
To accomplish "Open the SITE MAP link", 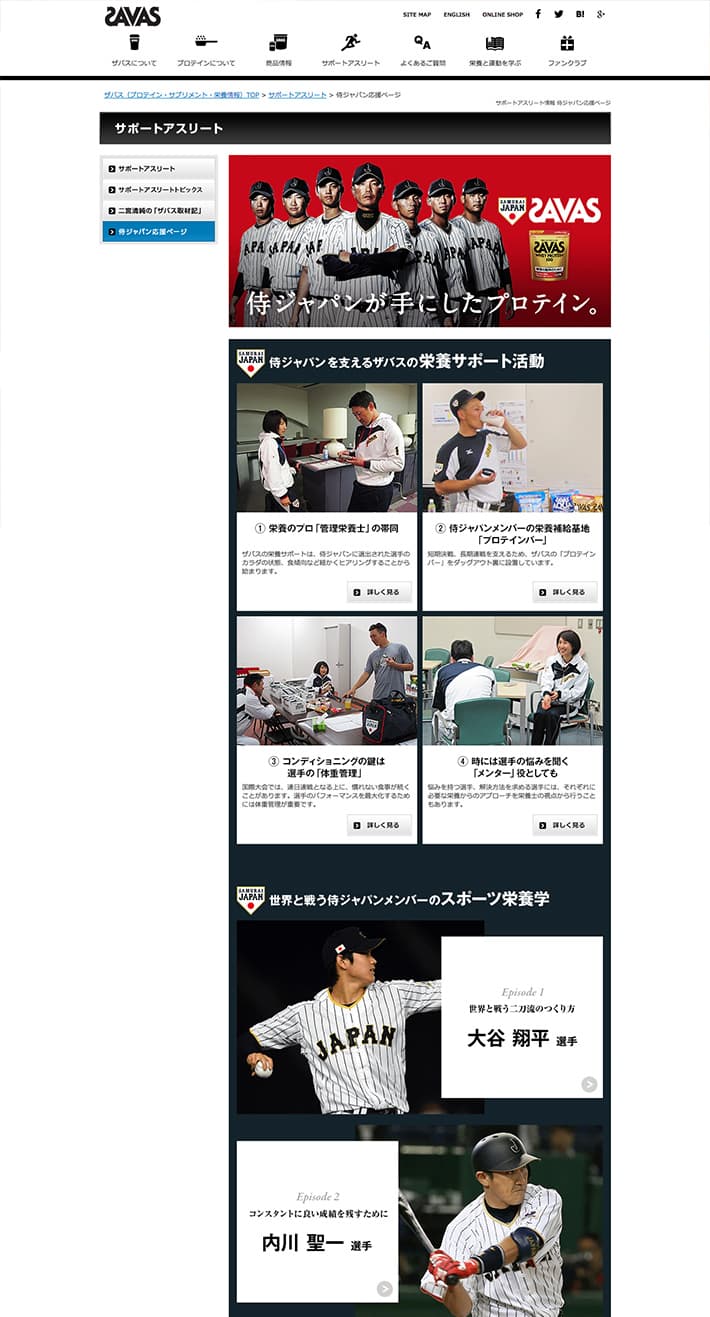I will (x=417, y=15).
